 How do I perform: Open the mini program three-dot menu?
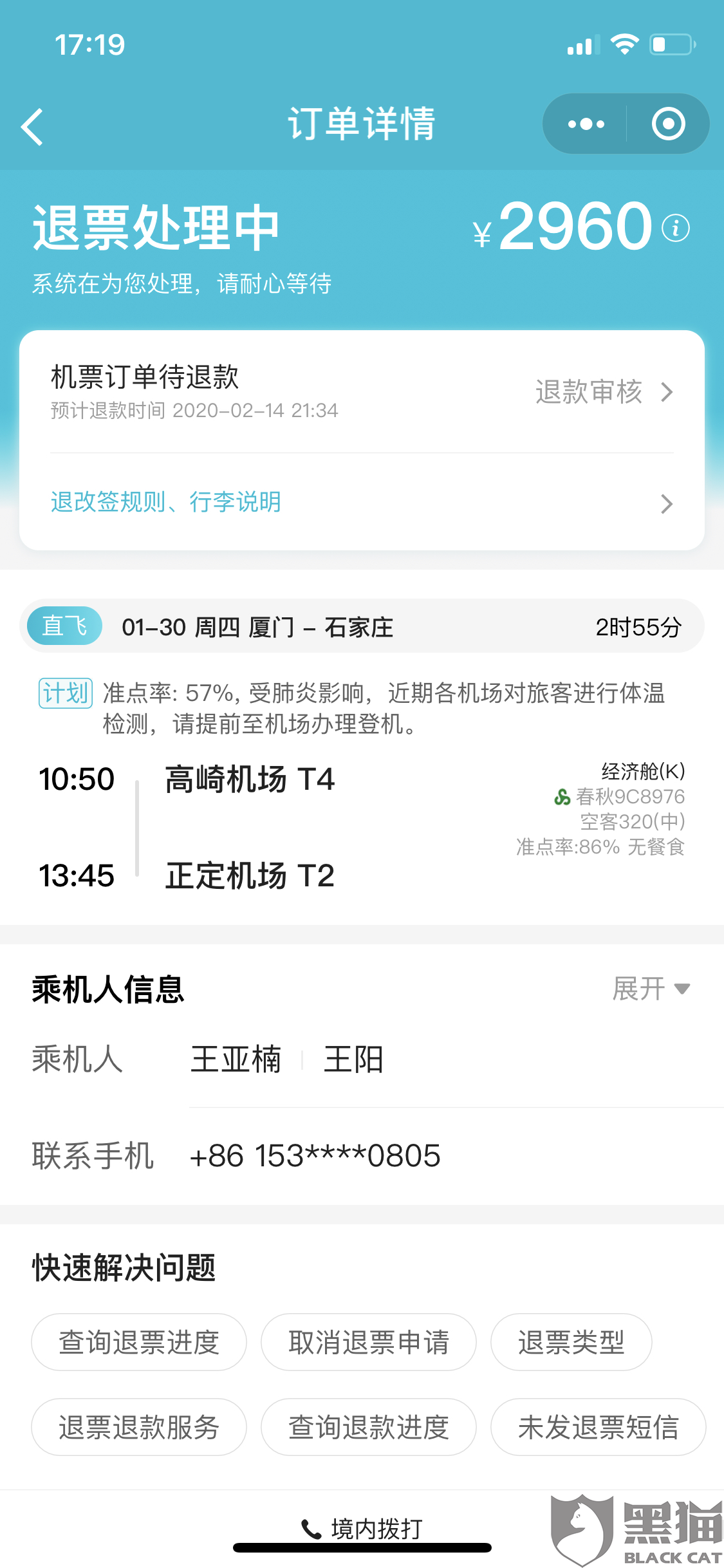tap(586, 124)
